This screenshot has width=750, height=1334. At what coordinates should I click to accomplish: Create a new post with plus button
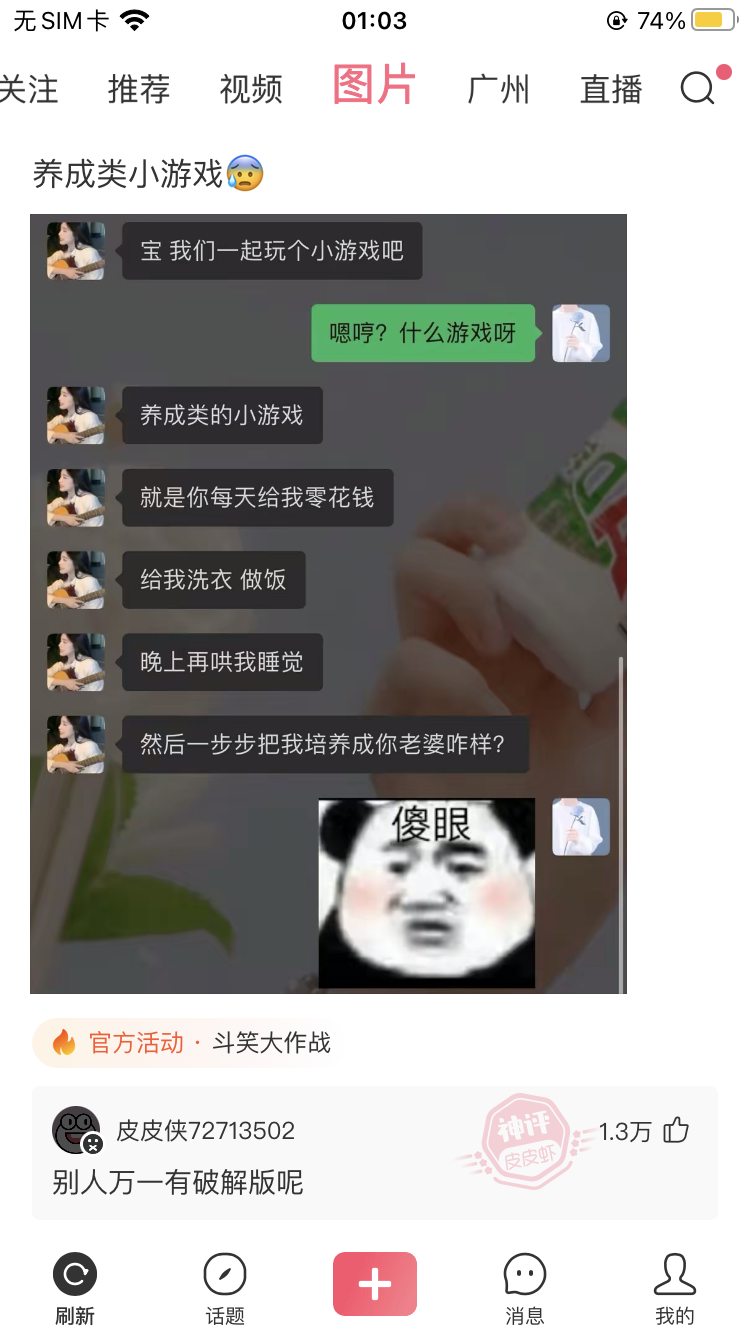coord(374,1284)
